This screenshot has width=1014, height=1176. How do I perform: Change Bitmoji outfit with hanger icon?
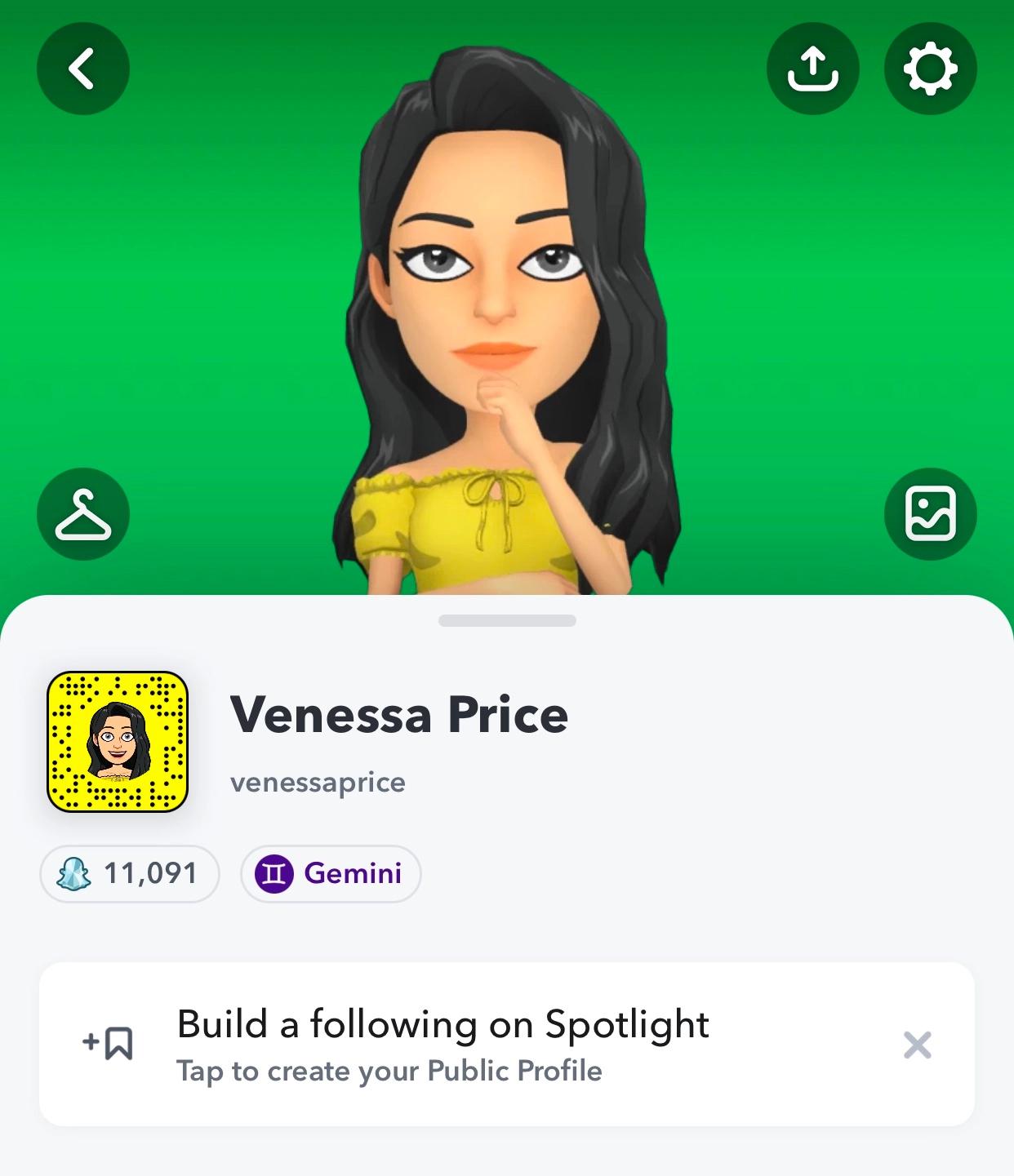pos(82,514)
